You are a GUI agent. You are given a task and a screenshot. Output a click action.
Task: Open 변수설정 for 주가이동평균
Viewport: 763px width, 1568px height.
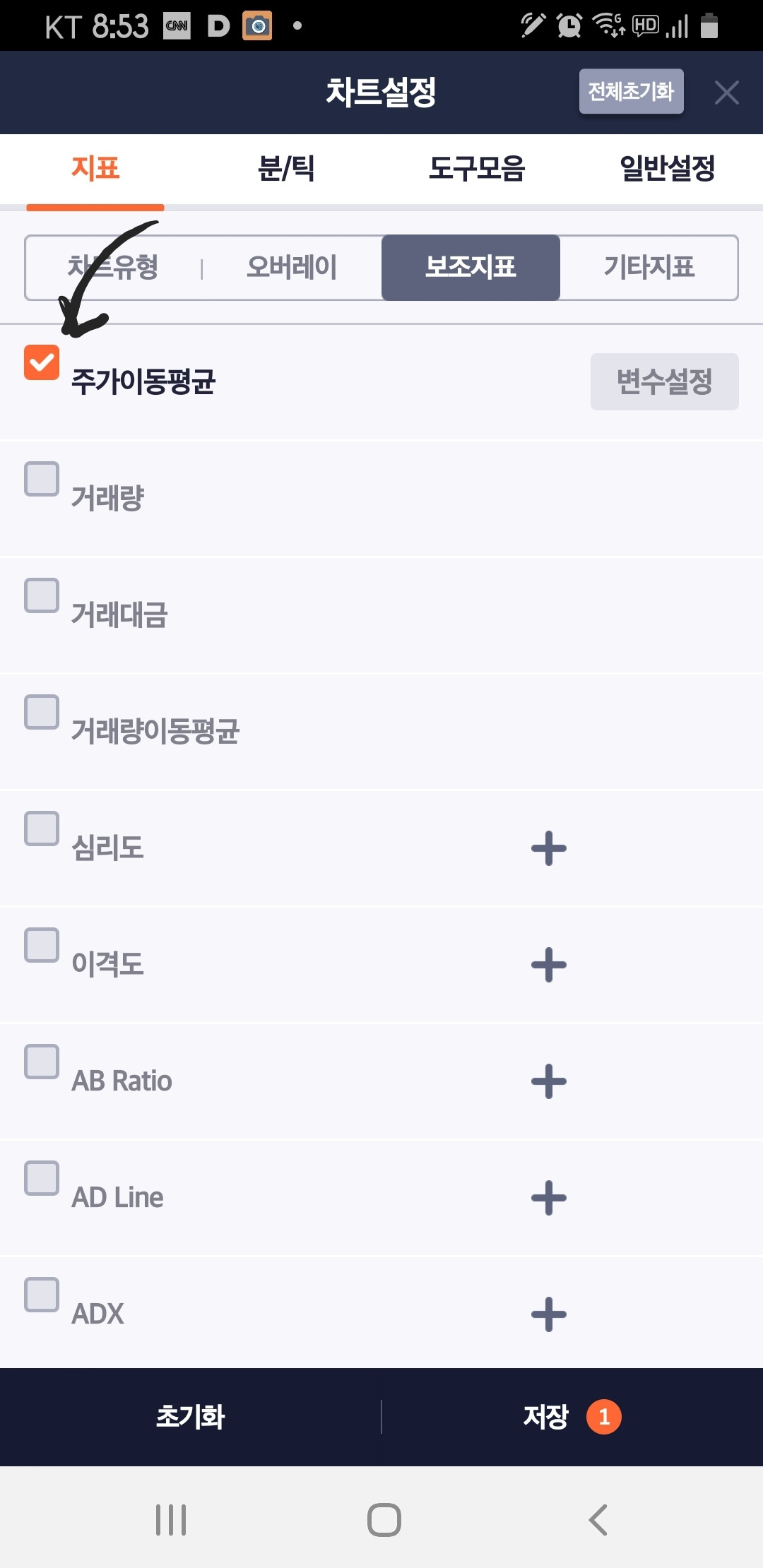click(x=664, y=381)
